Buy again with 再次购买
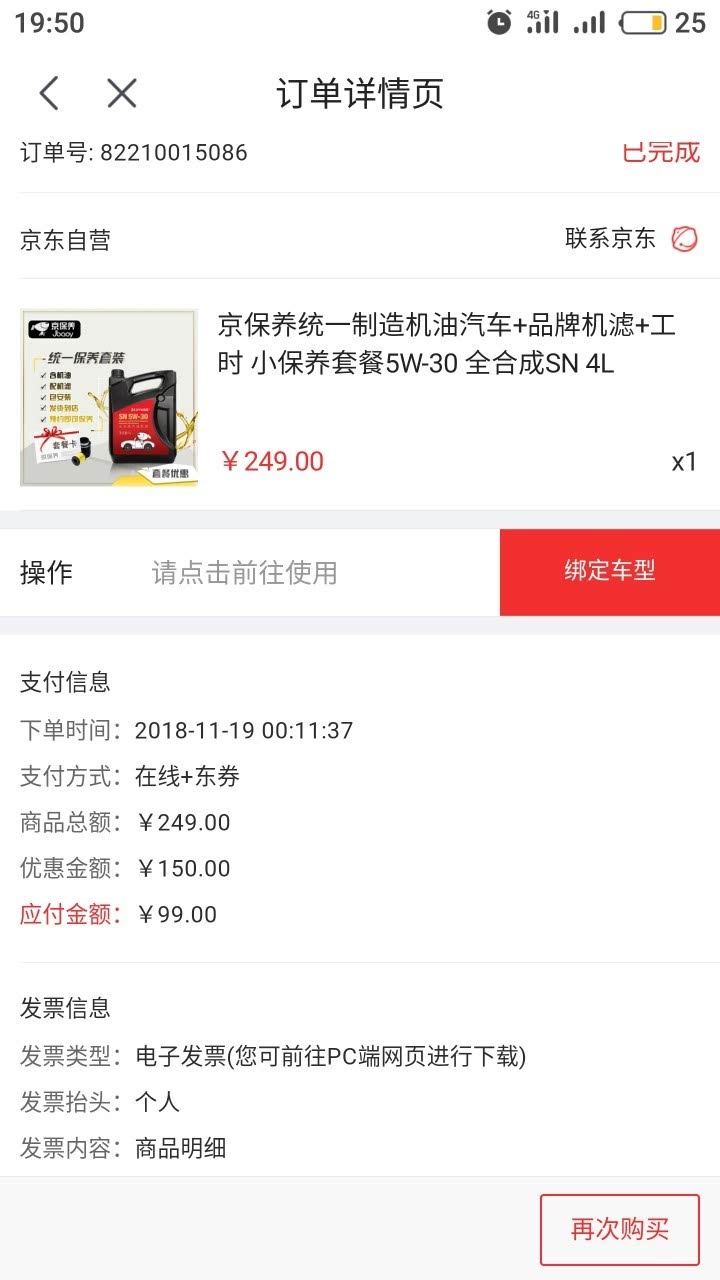This screenshot has width=720, height=1280. [619, 1229]
